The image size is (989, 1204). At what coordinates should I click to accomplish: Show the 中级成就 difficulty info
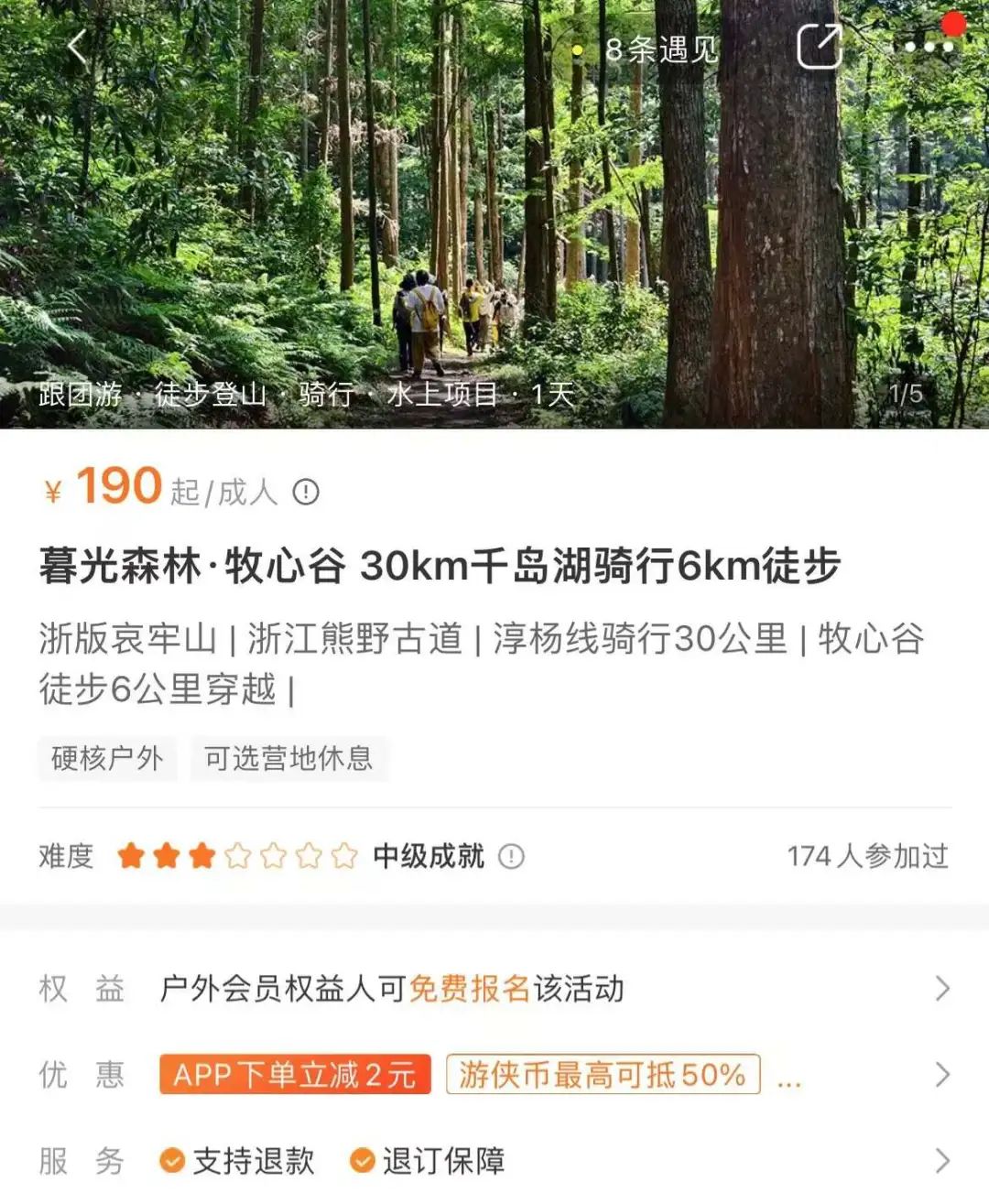(x=511, y=857)
